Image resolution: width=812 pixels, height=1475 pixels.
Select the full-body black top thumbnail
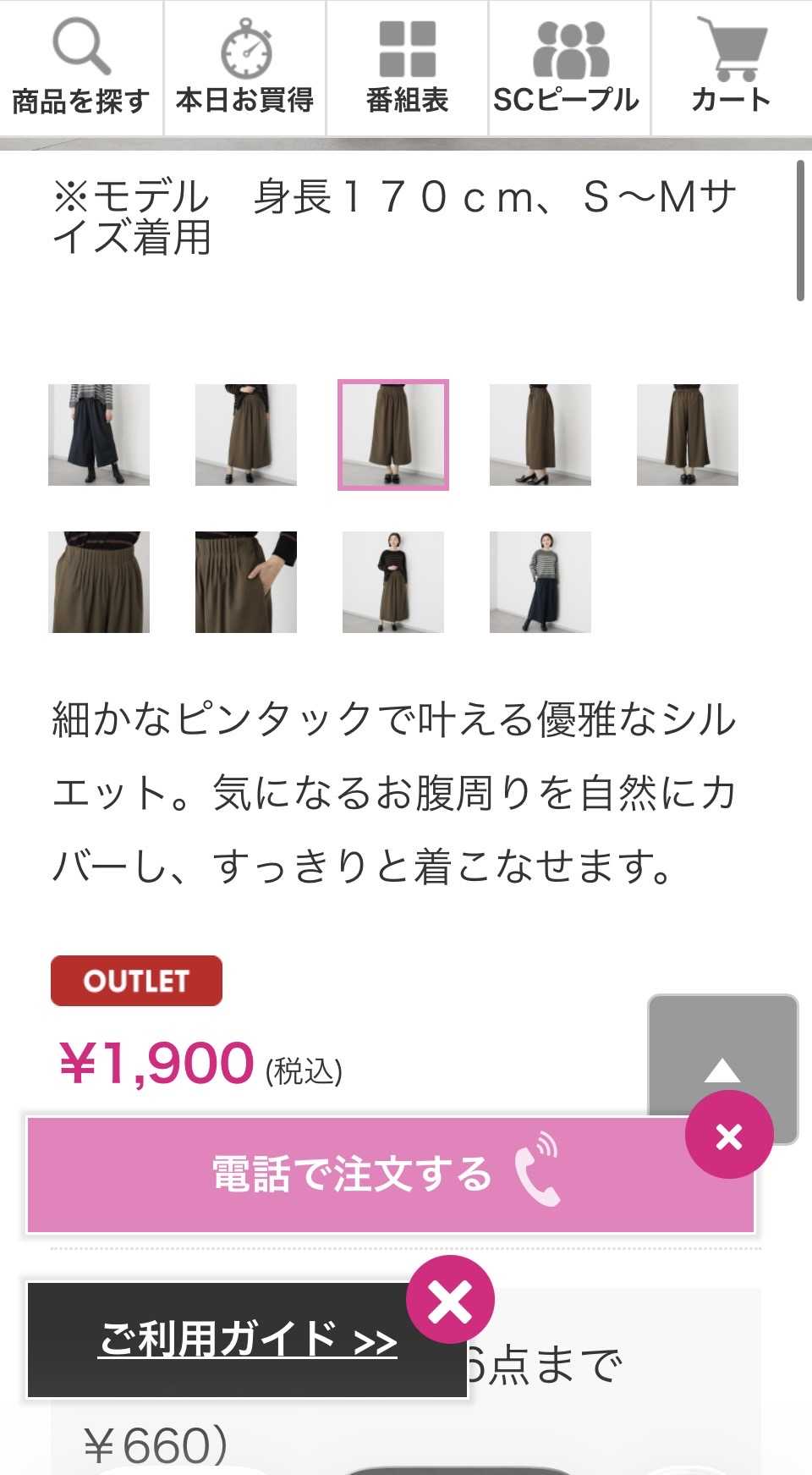click(x=393, y=582)
